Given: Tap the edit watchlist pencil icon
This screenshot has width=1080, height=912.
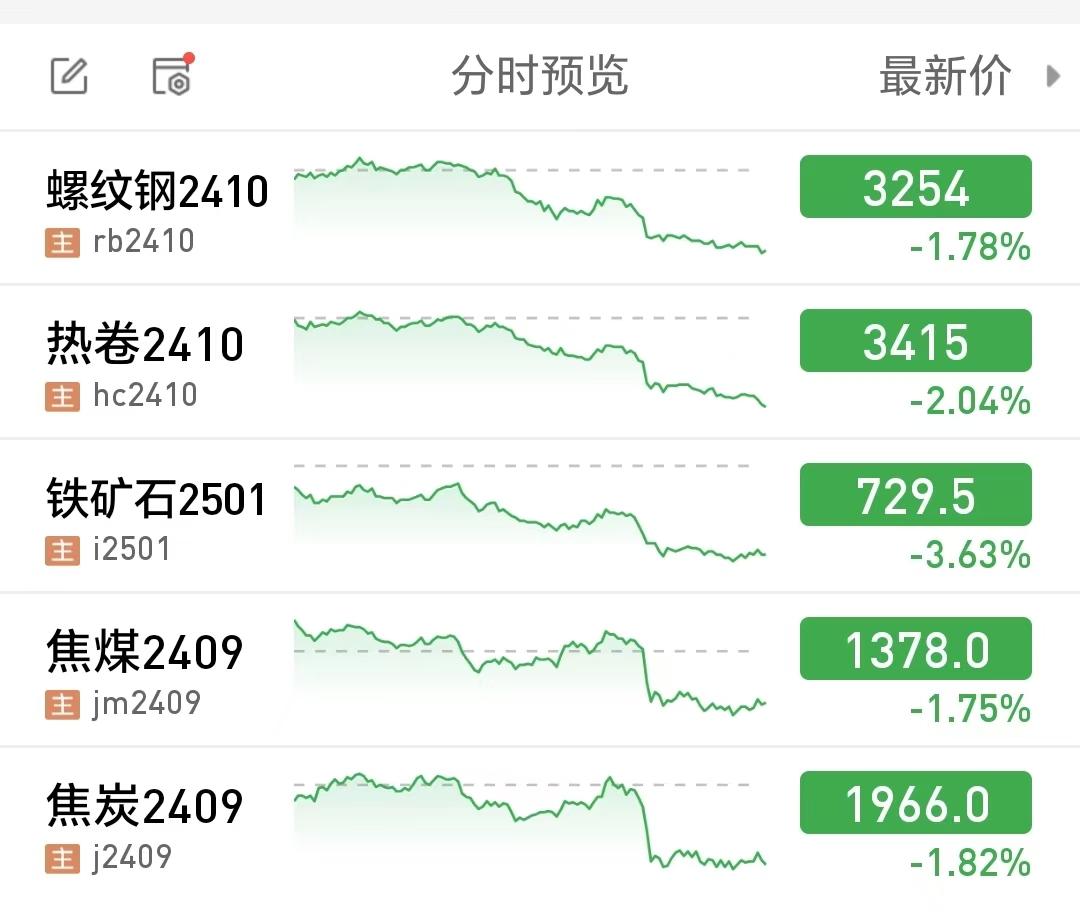Looking at the screenshot, I should click(x=70, y=76).
